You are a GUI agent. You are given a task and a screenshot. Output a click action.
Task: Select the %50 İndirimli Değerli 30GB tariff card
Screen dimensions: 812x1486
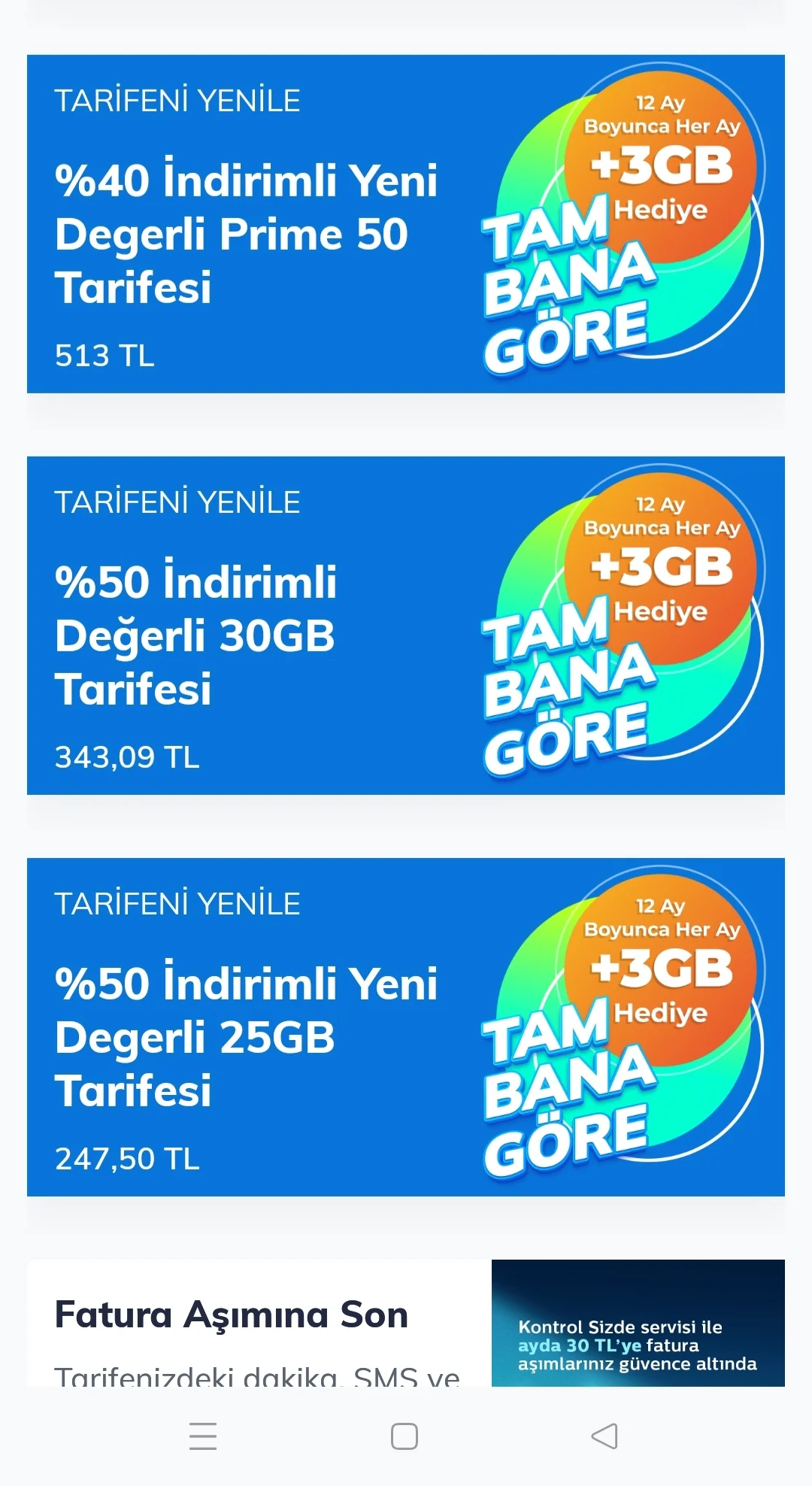(406, 626)
